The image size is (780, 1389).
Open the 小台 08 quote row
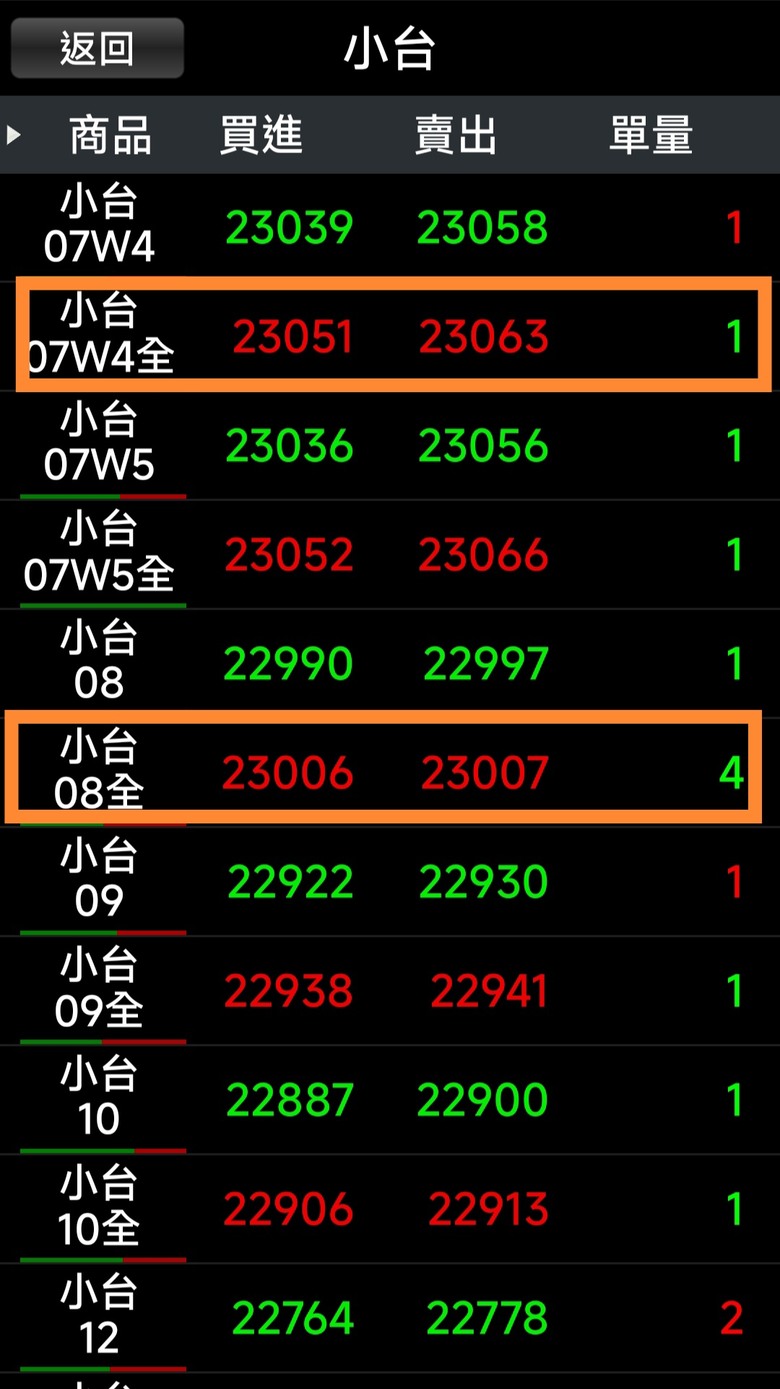[390, 663]
